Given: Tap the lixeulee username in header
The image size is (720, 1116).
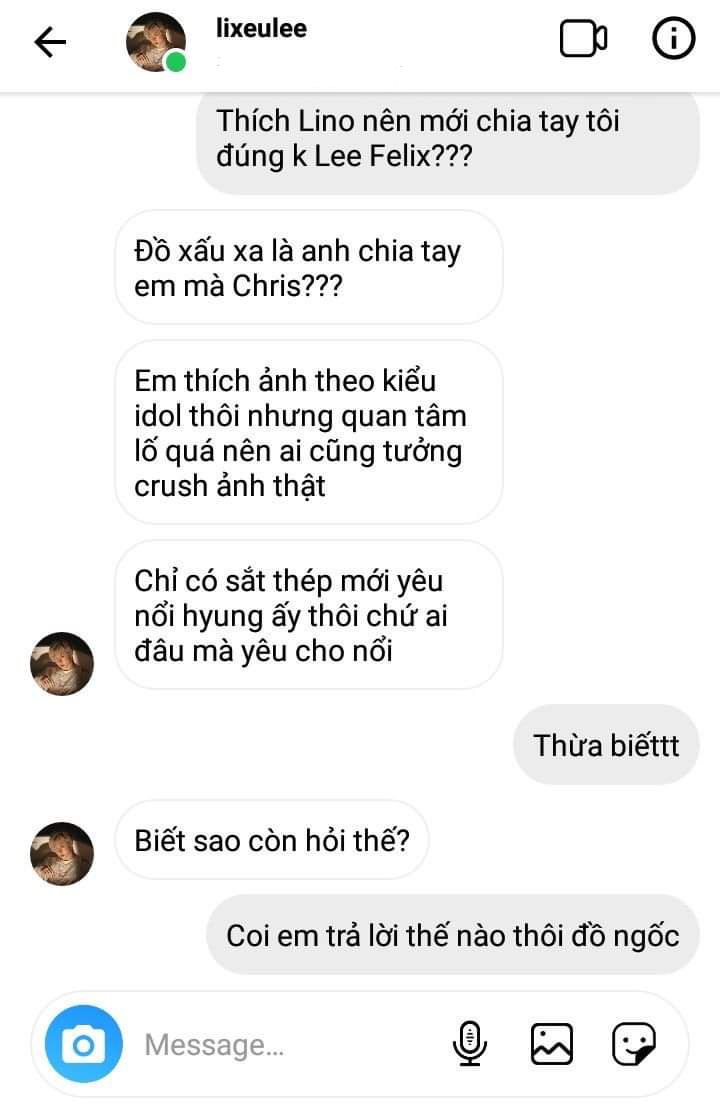Looking at the screenshot, I should [261, 29].
